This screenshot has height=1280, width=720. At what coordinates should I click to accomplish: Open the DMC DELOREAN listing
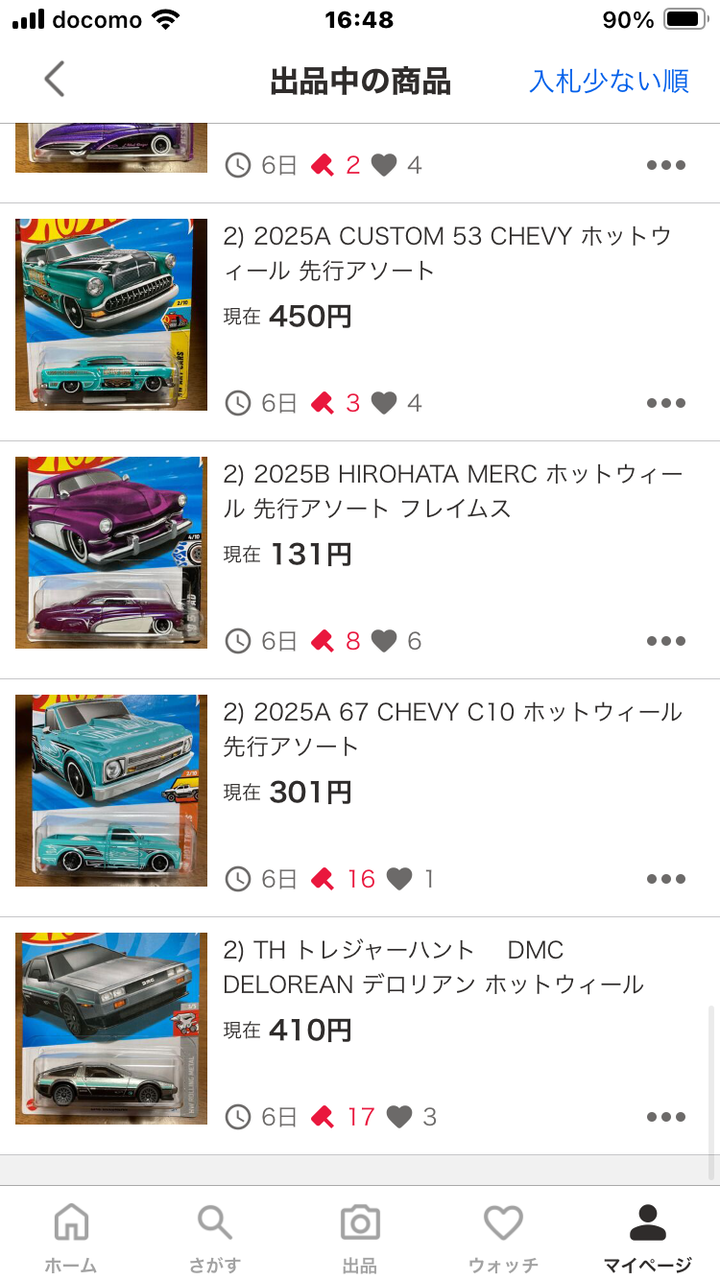click(433, 967)
